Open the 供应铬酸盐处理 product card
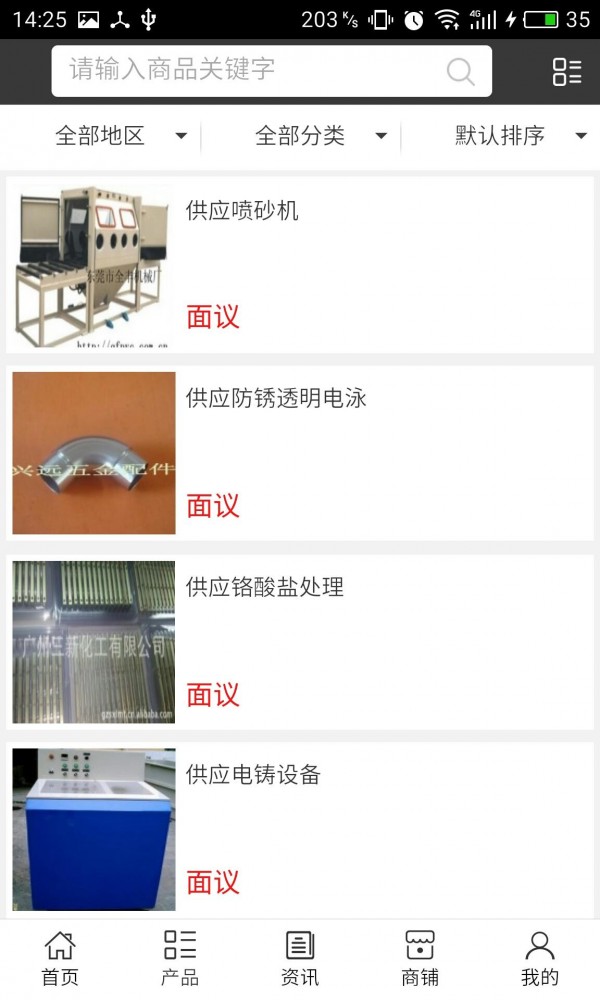Image resolution: width=600 pixels, height=1000 pixels. [300, 641]
